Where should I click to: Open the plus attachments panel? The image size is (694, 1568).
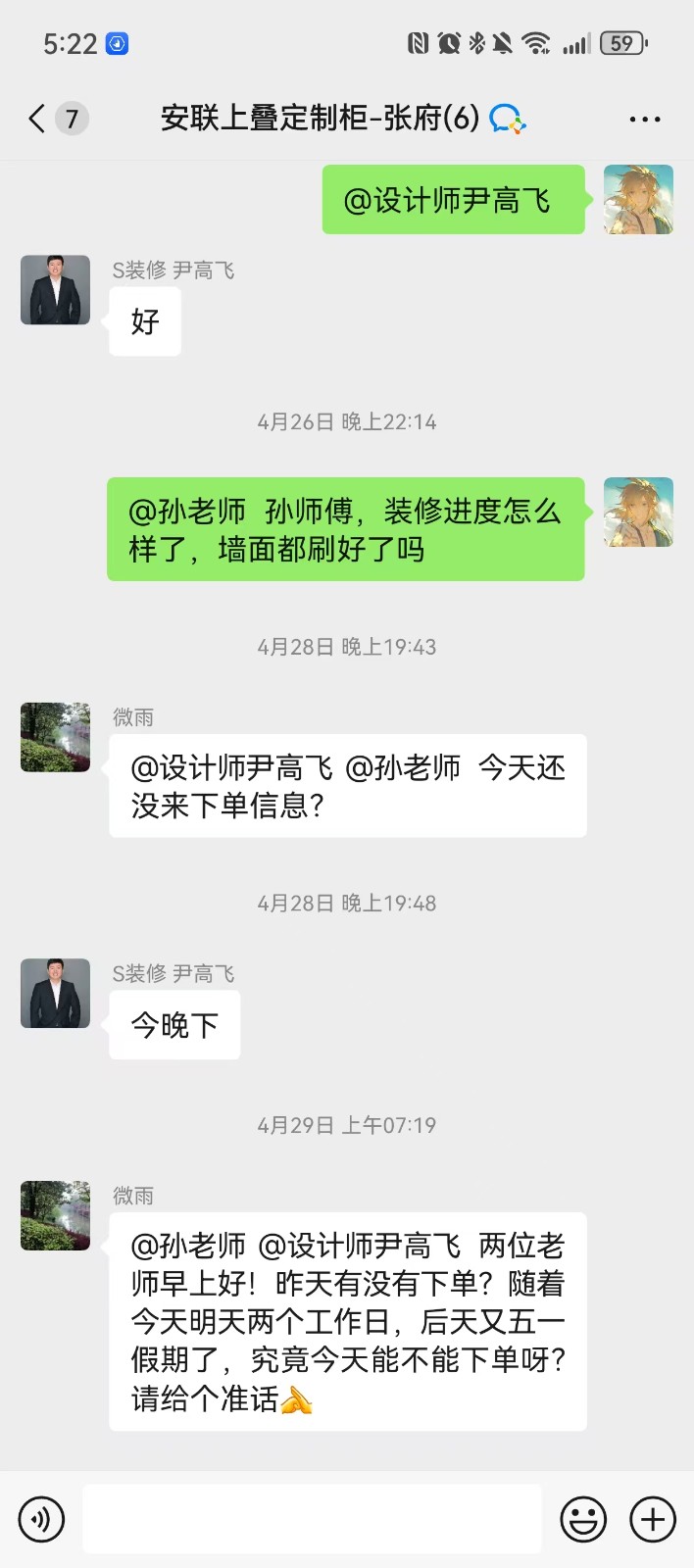(x=653, y=1520)
